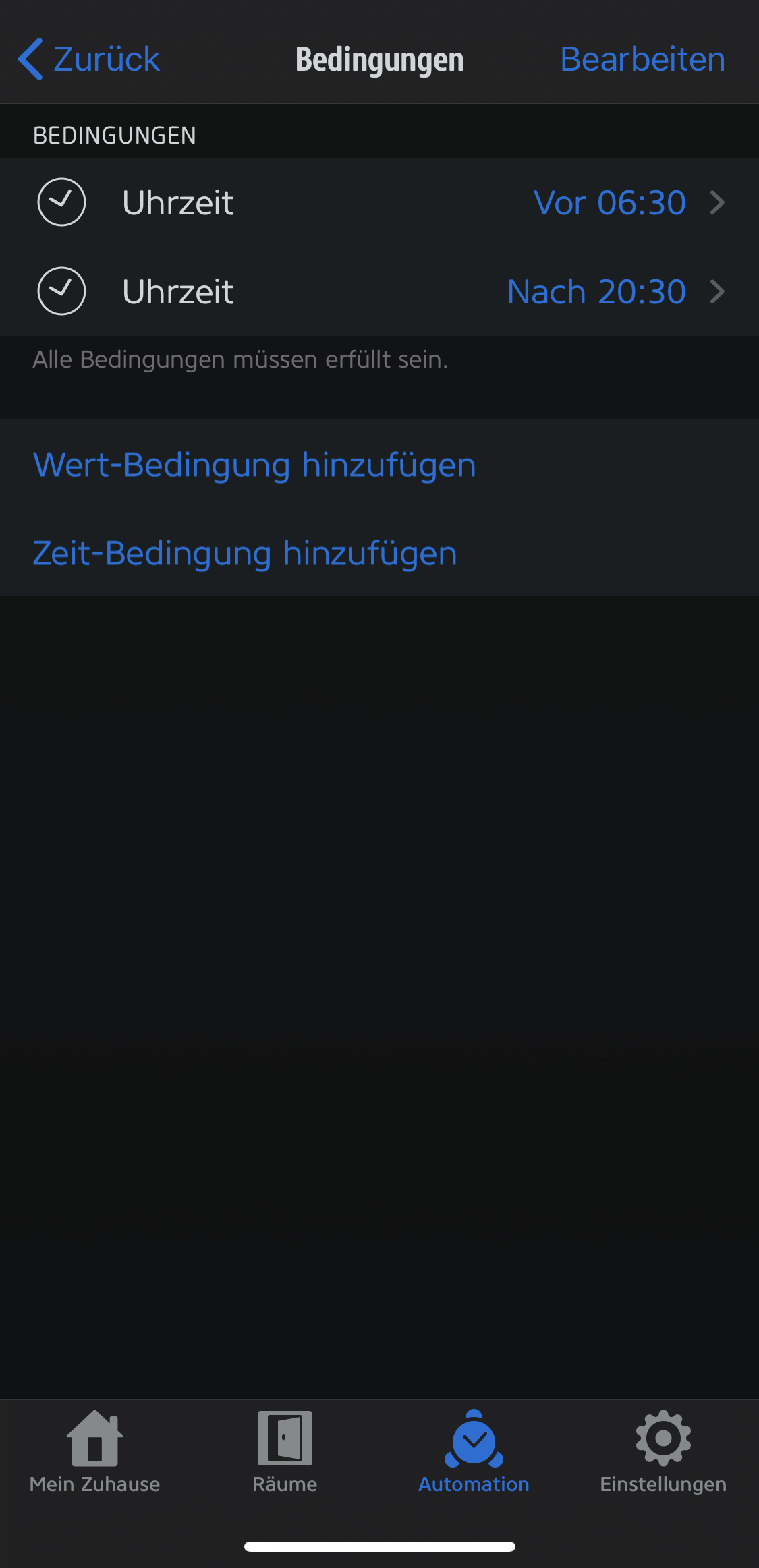
Task: Go back with the Zurück button
Action: (89, 59)
